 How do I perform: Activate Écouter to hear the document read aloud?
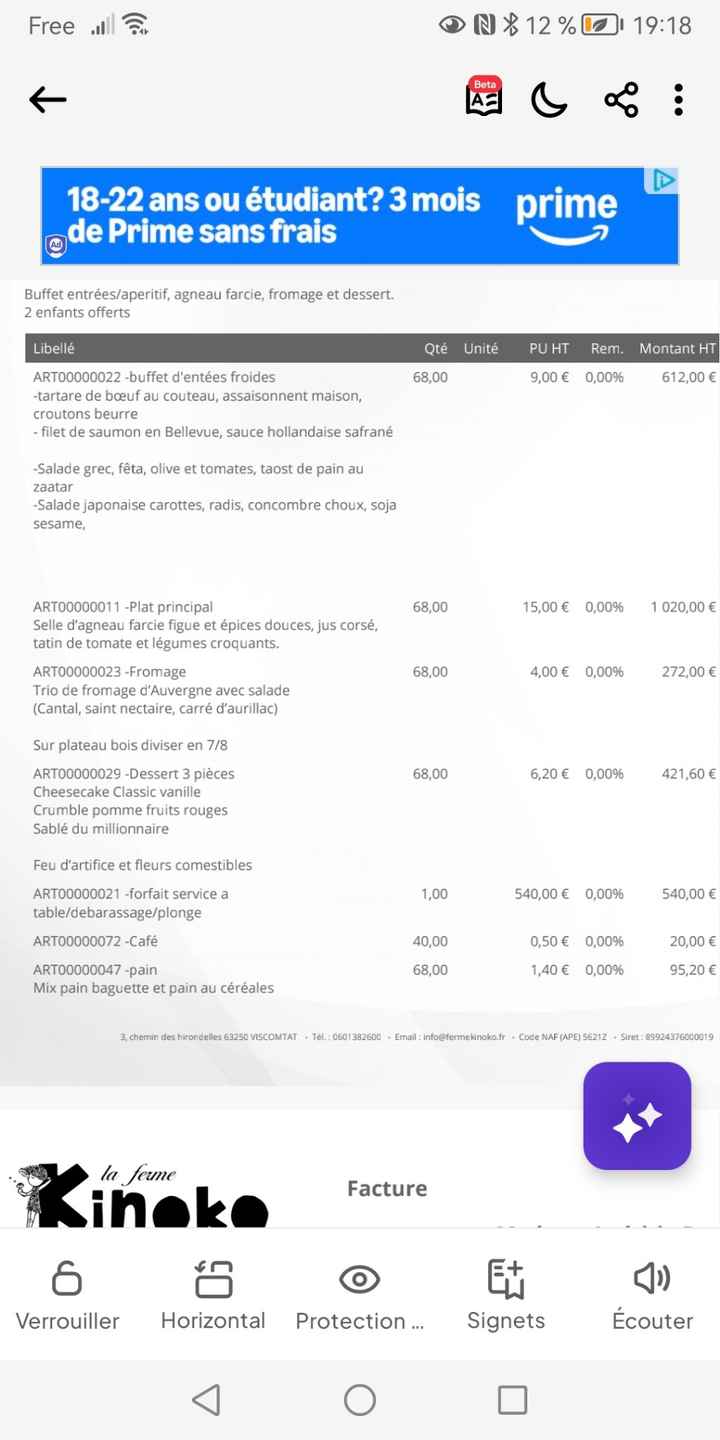point(651,1294)
